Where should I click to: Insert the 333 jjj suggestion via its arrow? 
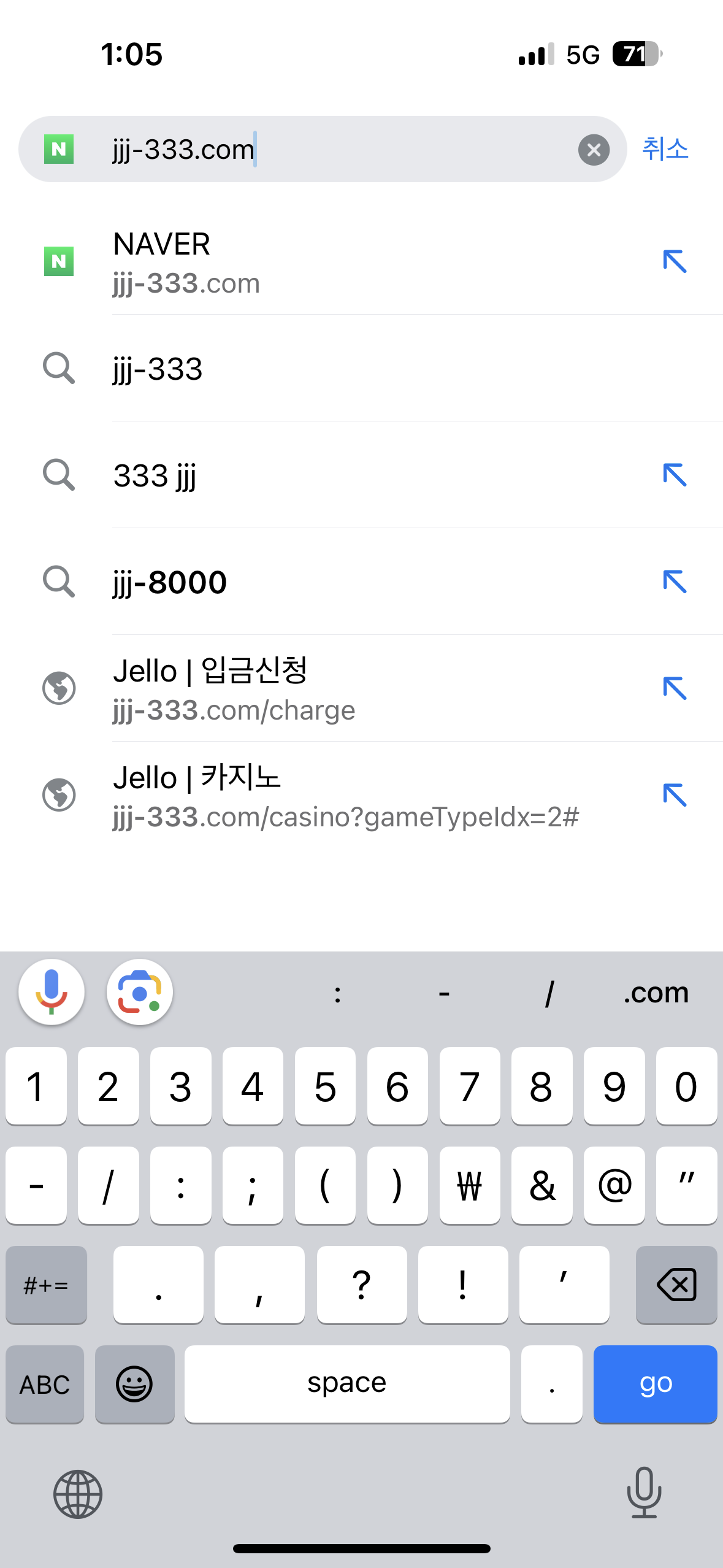pyautogui.click(x=675, y=475)
